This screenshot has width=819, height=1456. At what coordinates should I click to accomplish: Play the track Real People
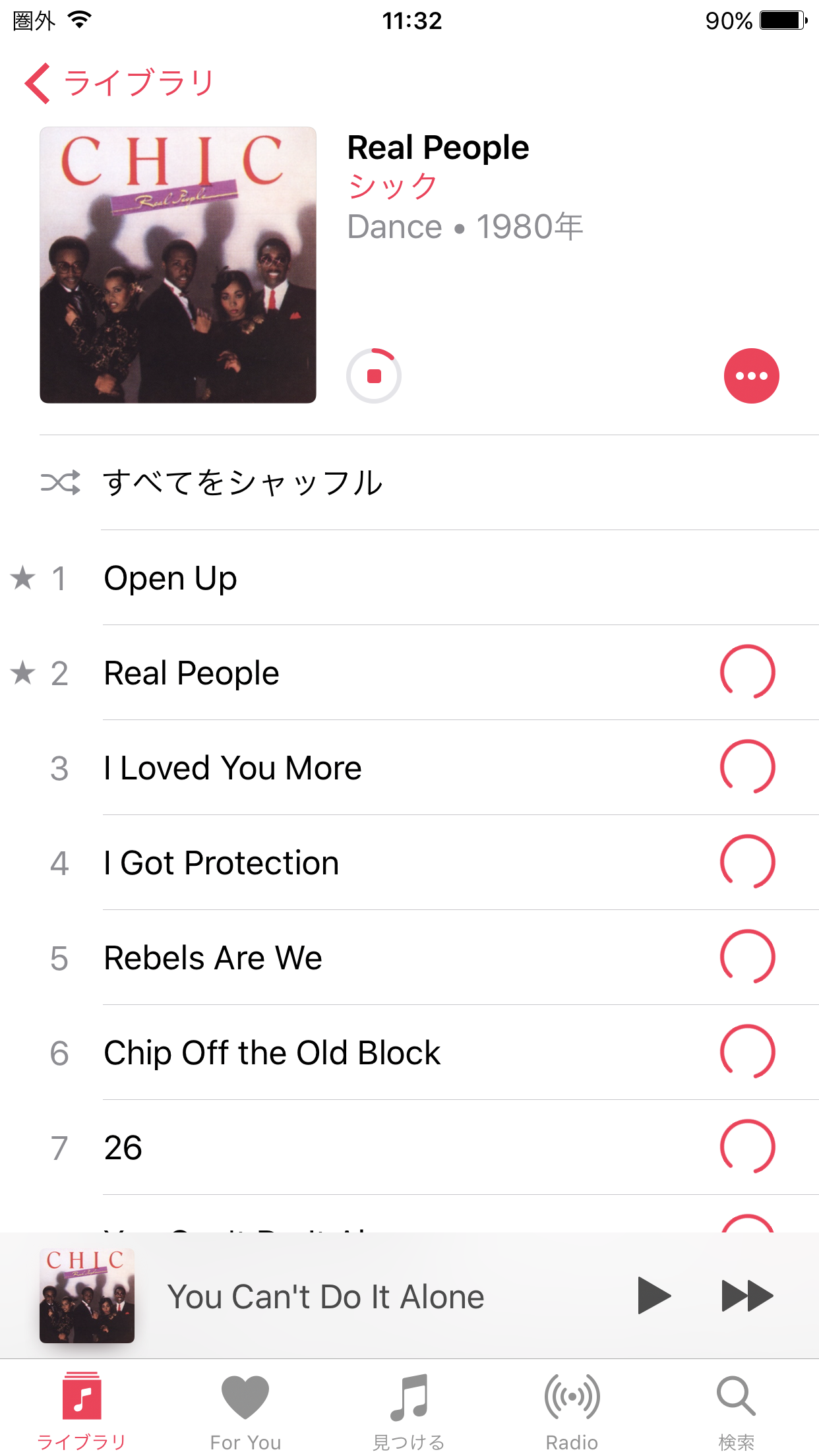tap(191, 673)
